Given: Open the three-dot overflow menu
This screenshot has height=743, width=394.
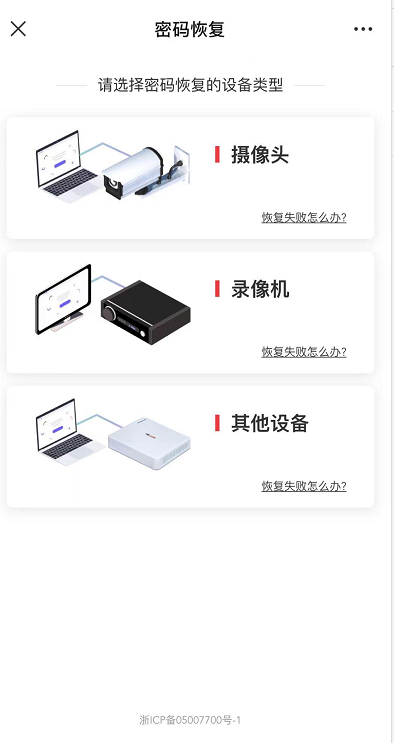Looking at the screenshot, I should point(363,29).
